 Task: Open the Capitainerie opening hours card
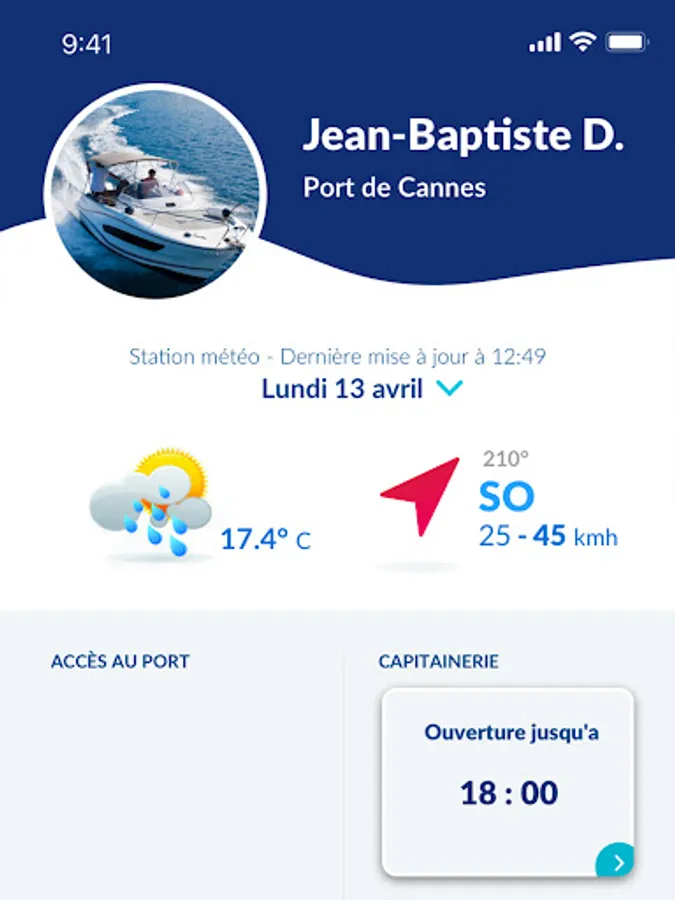(508, 782)
